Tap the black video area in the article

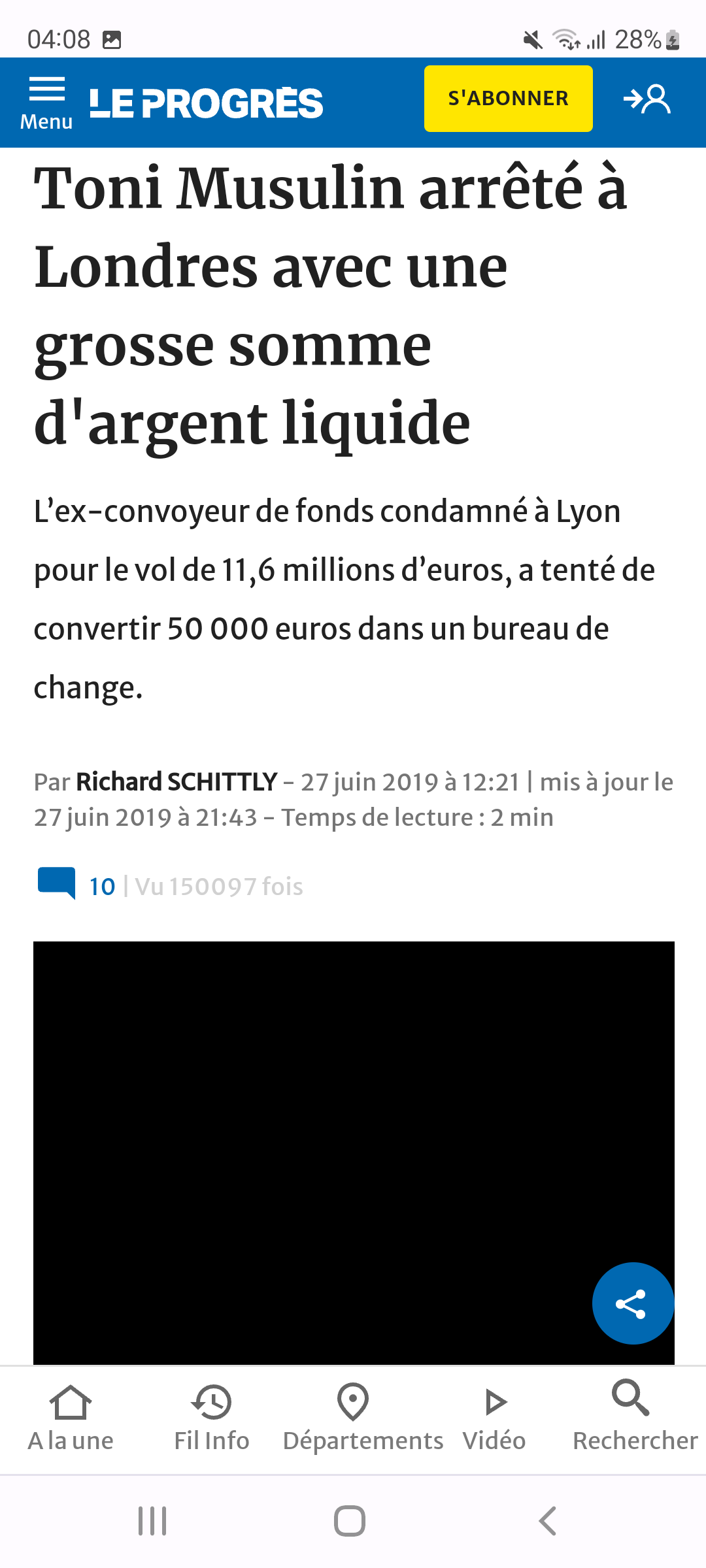point(354,1152)
